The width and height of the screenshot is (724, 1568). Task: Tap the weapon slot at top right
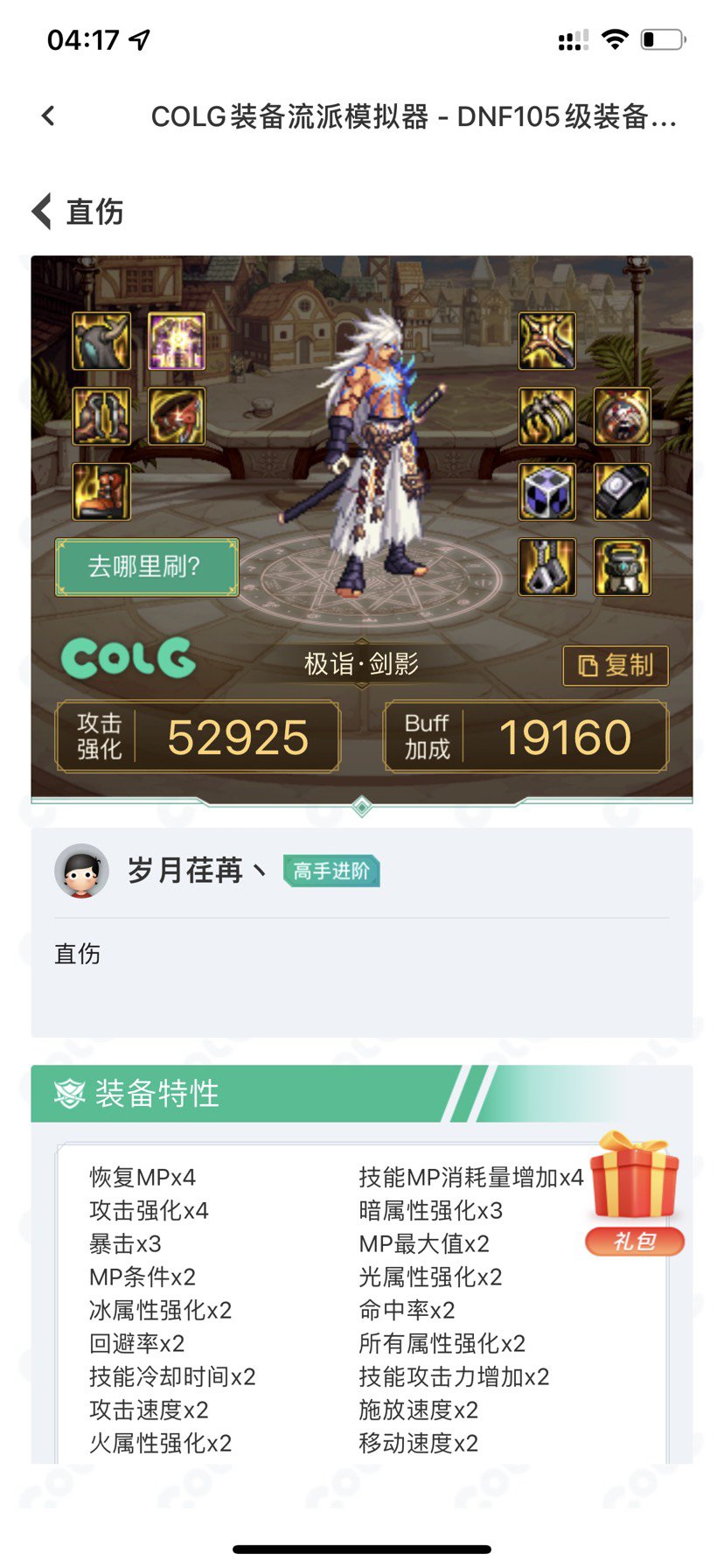[x=547, y=341]
